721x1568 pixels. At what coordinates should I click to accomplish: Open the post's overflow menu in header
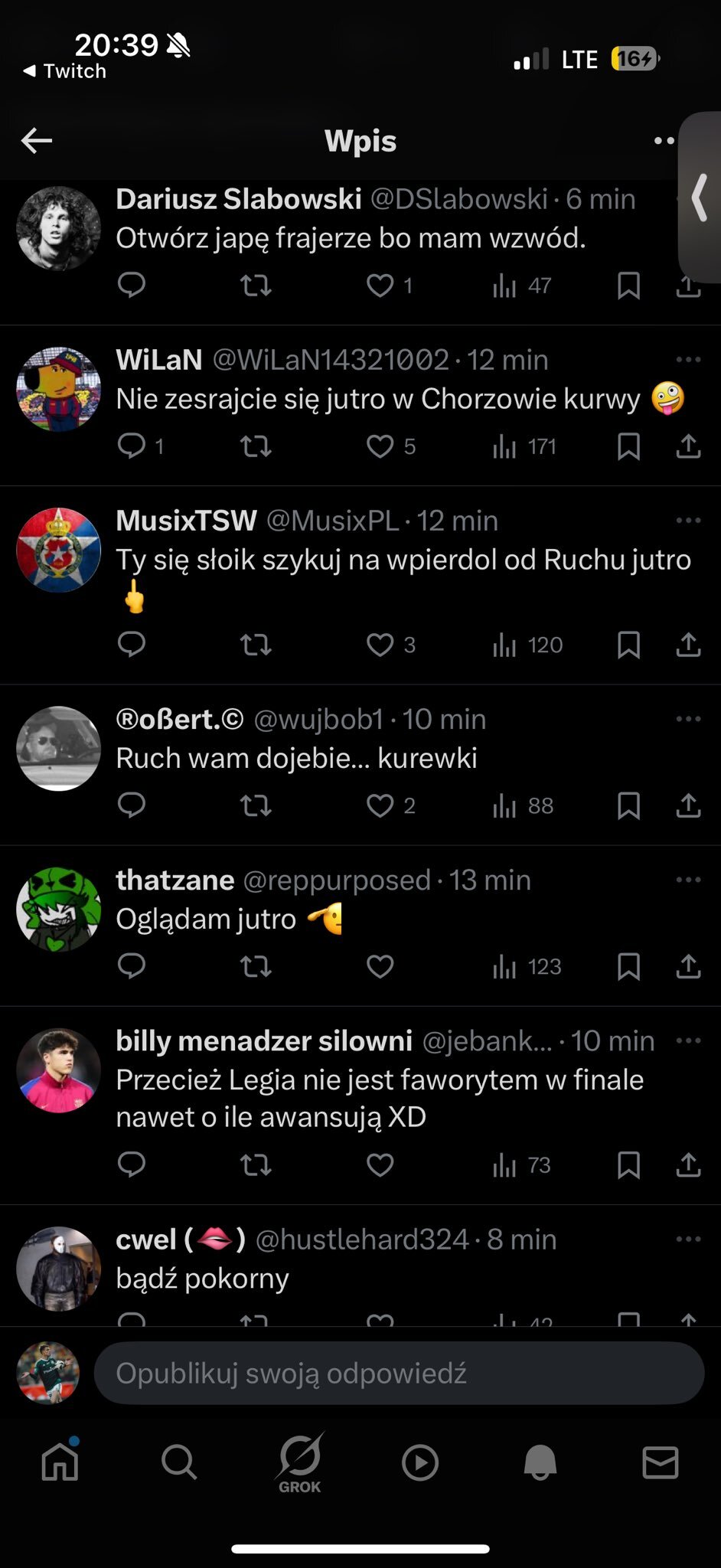(664, 140)
